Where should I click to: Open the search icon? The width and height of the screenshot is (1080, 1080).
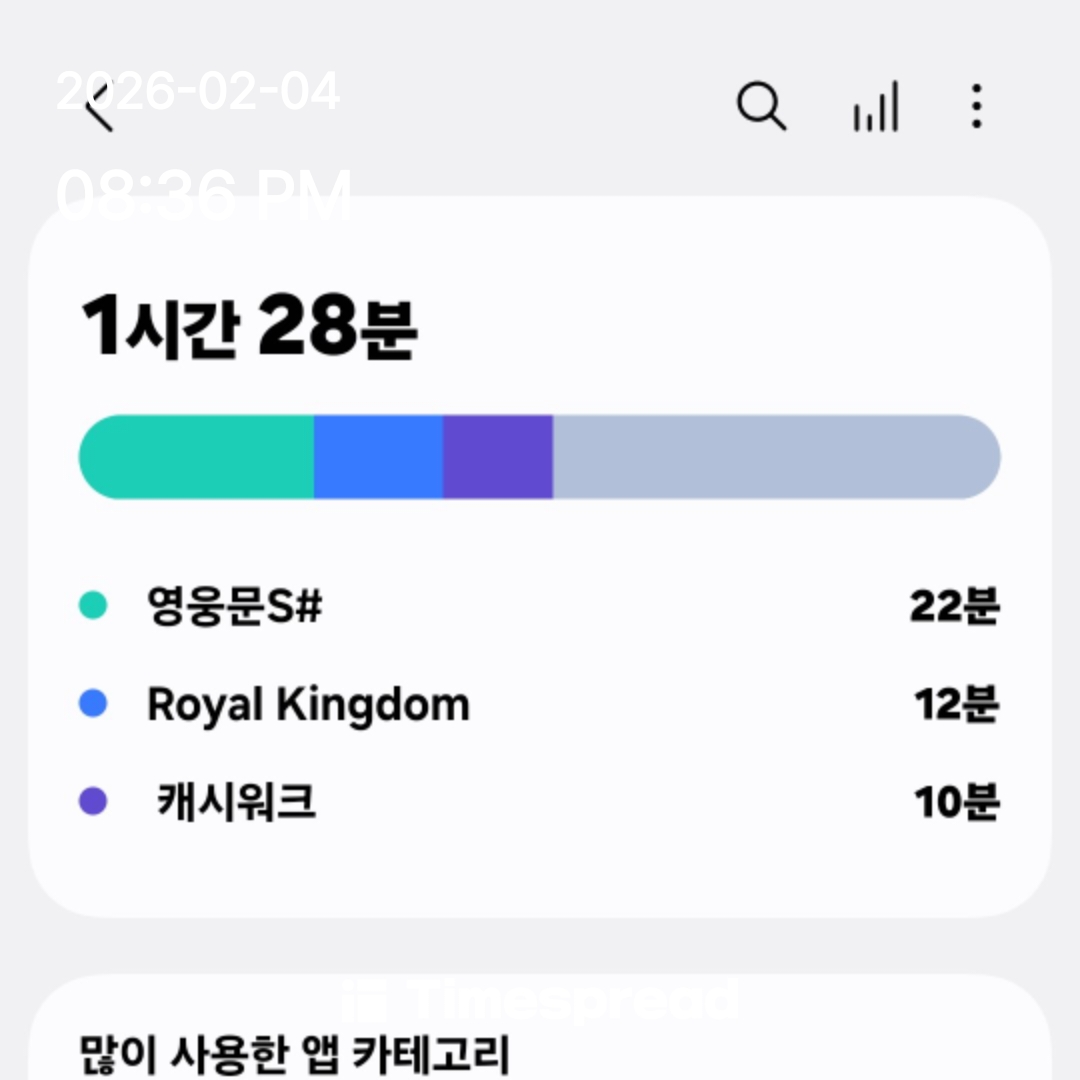[762, 106]
